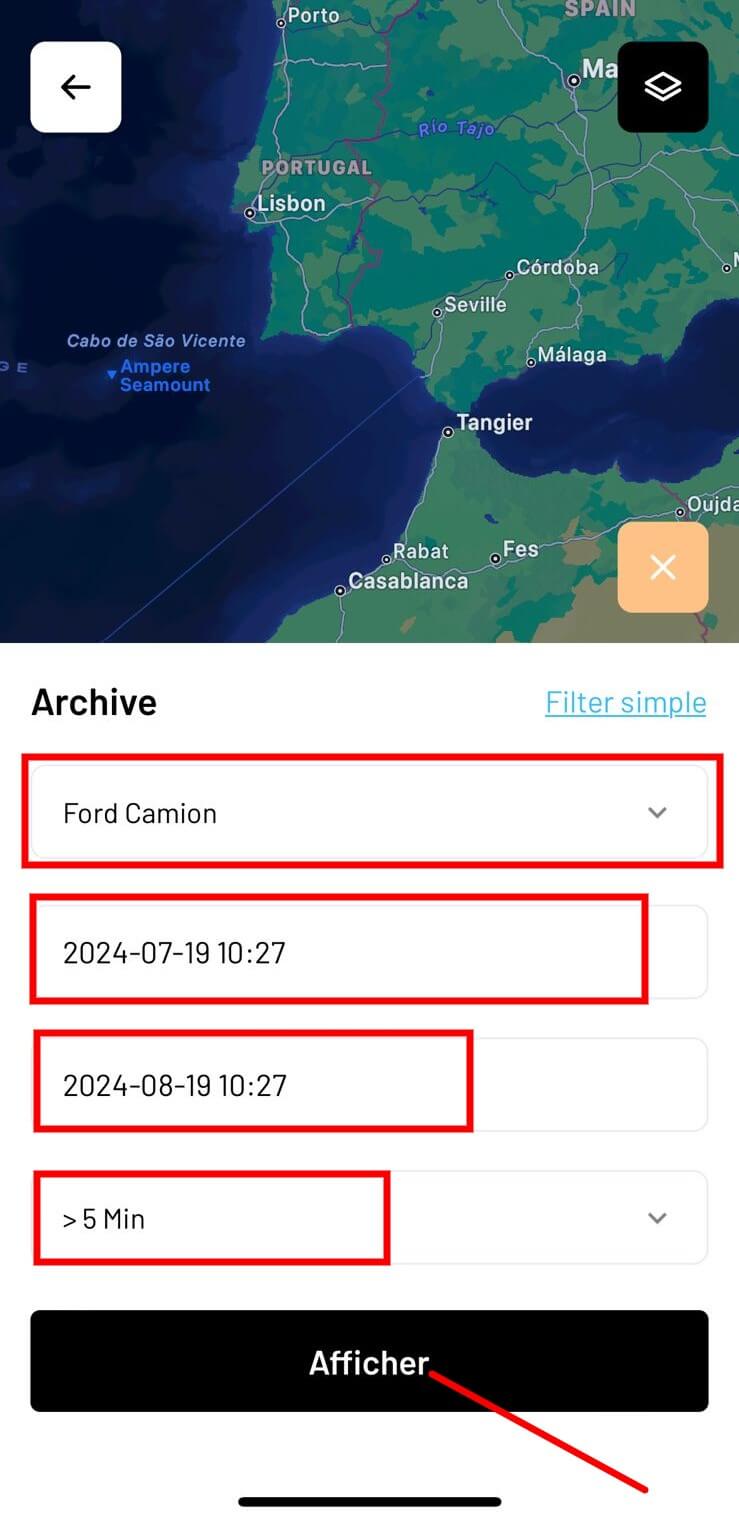Open the map layers selector
739x1522 pixels.
[662, 87]
